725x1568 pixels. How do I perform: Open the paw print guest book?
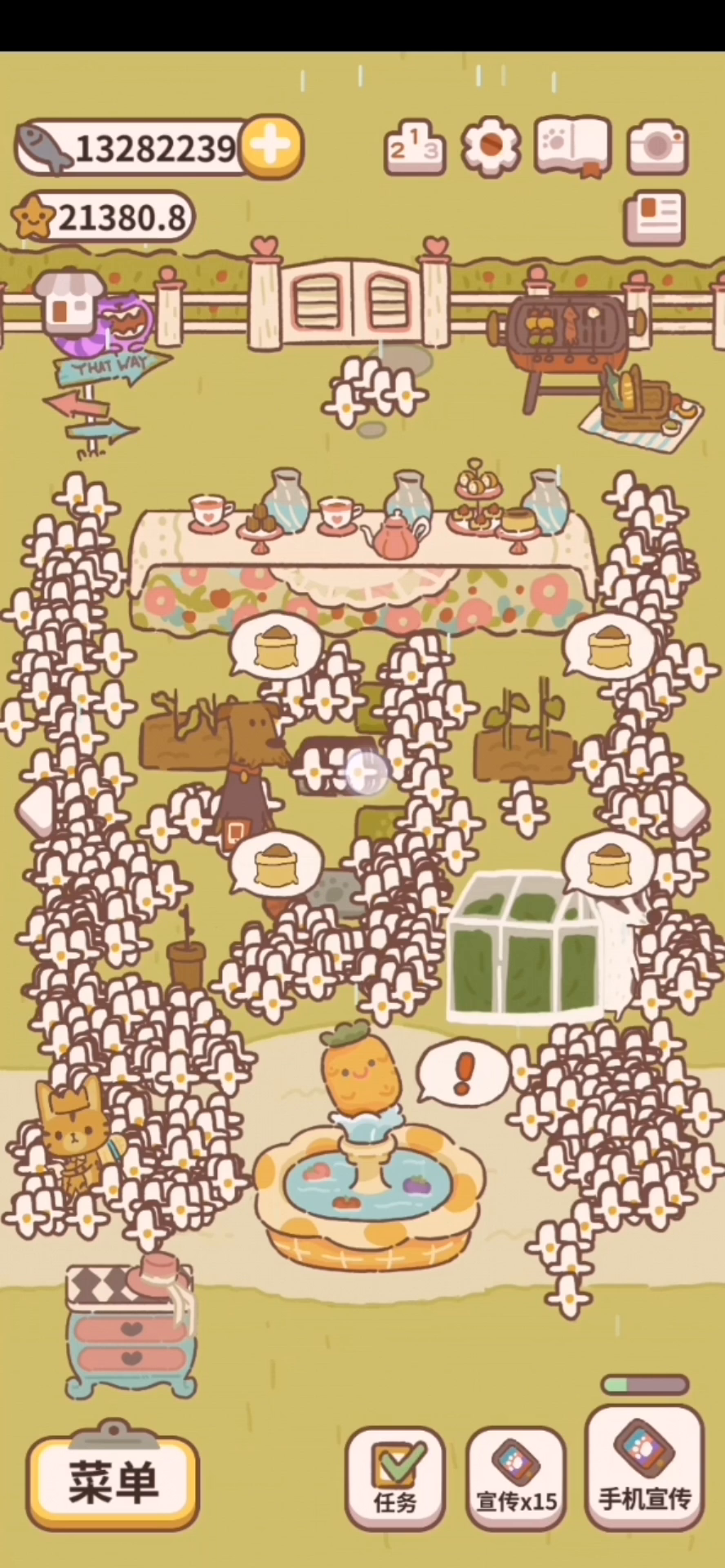point(573,146)
